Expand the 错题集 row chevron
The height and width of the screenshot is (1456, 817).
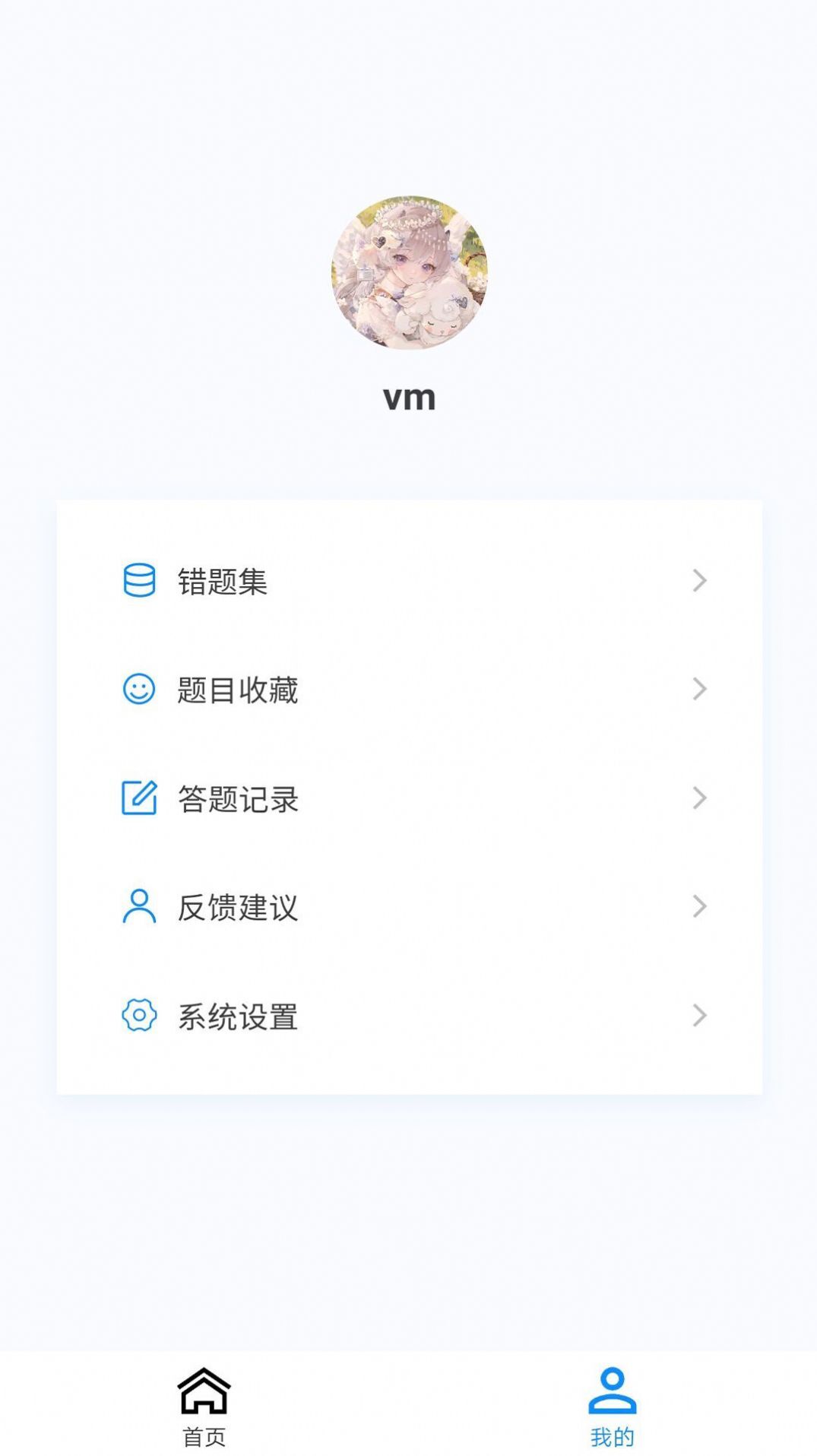tap(700, 580)
